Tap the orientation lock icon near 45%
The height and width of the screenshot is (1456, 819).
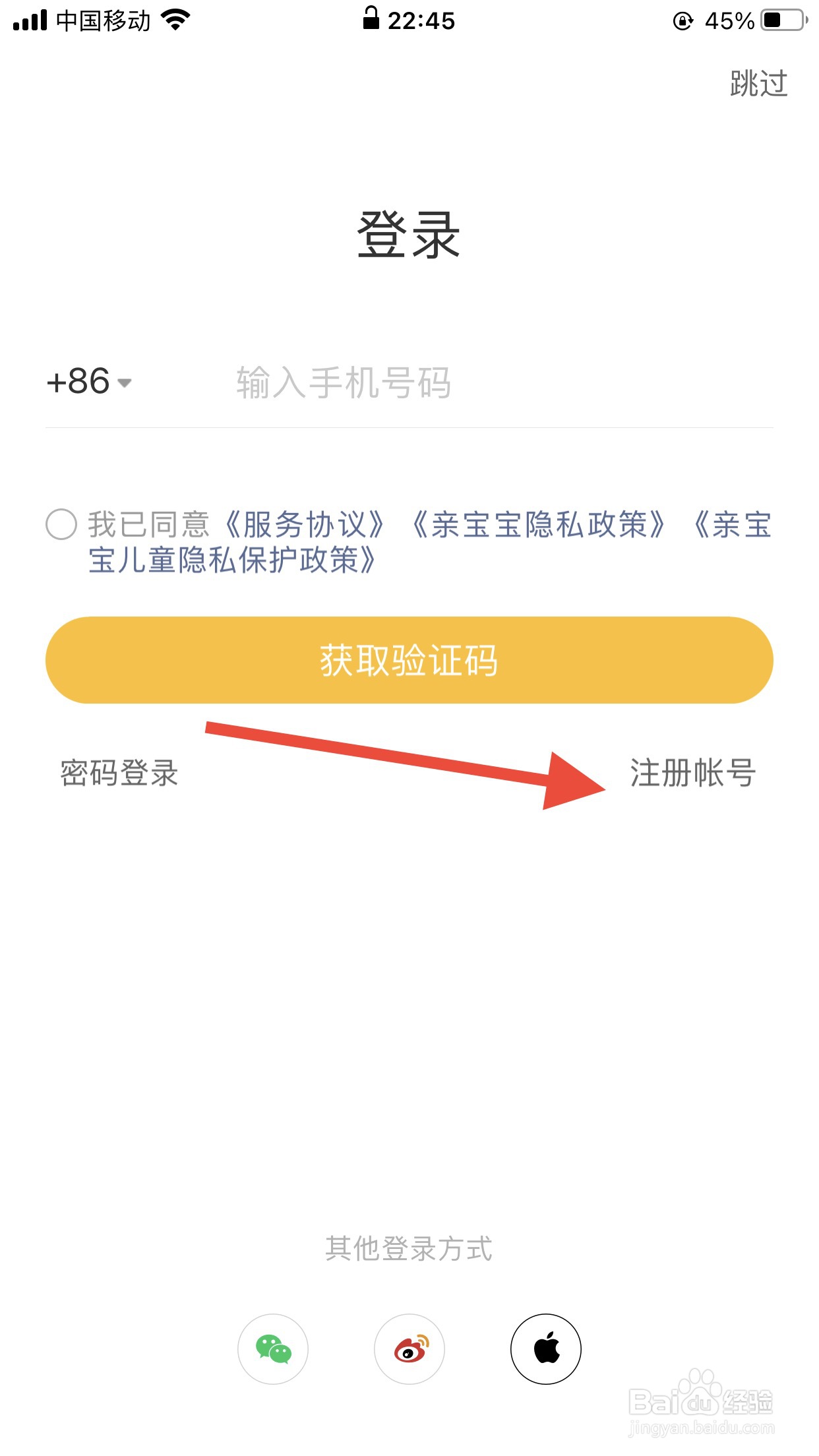tap(682, 18)
